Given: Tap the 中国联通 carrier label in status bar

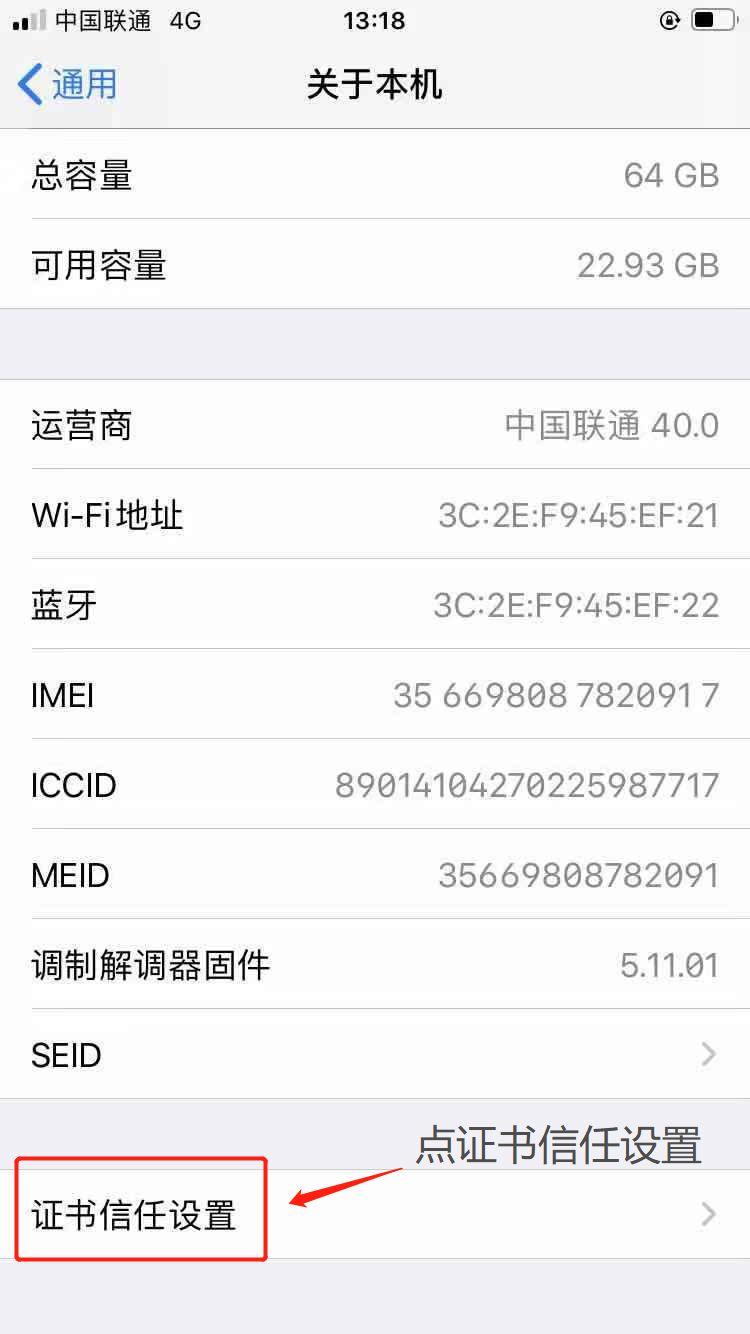Looking at the screenshot, I should 98,20.
